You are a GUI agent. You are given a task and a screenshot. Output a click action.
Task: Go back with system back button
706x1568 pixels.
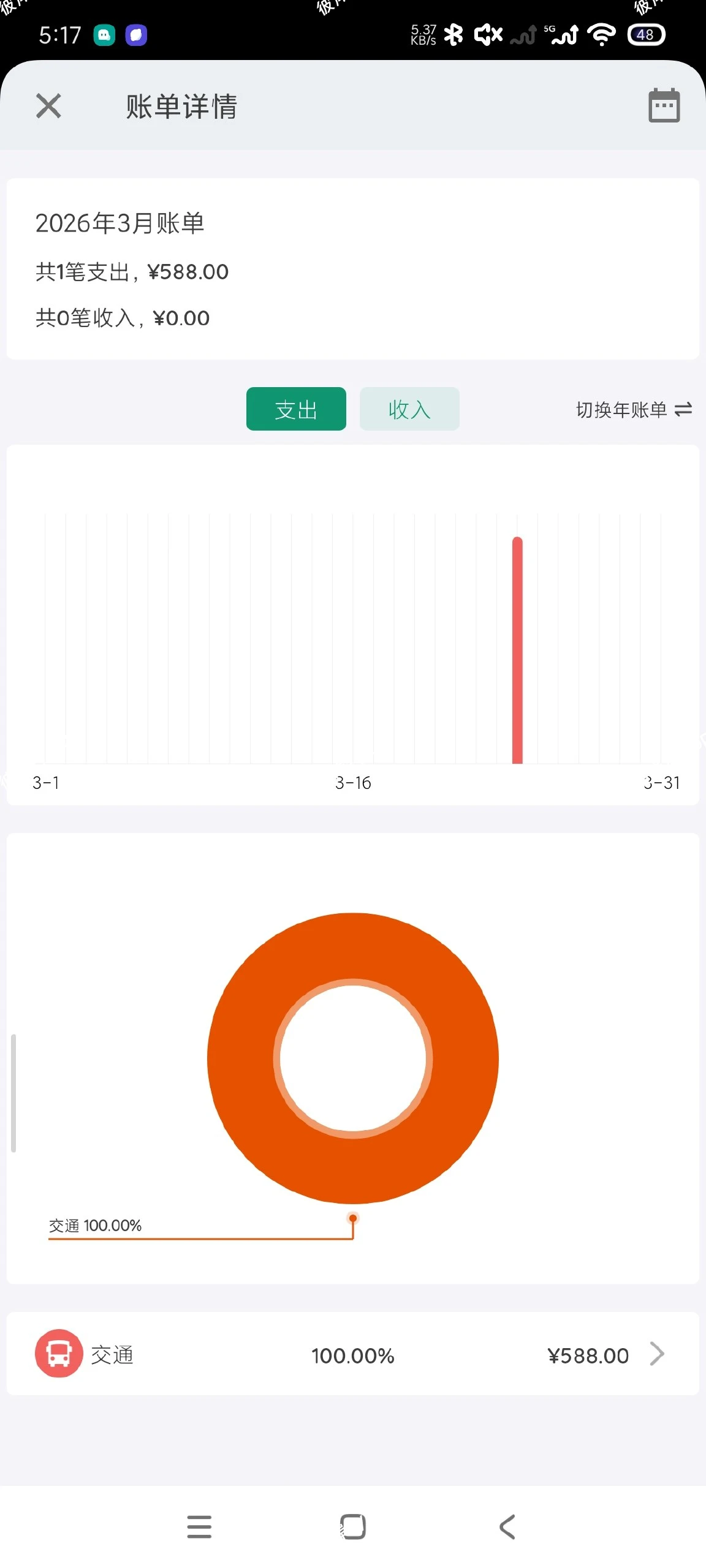[x=507, y=1526]
